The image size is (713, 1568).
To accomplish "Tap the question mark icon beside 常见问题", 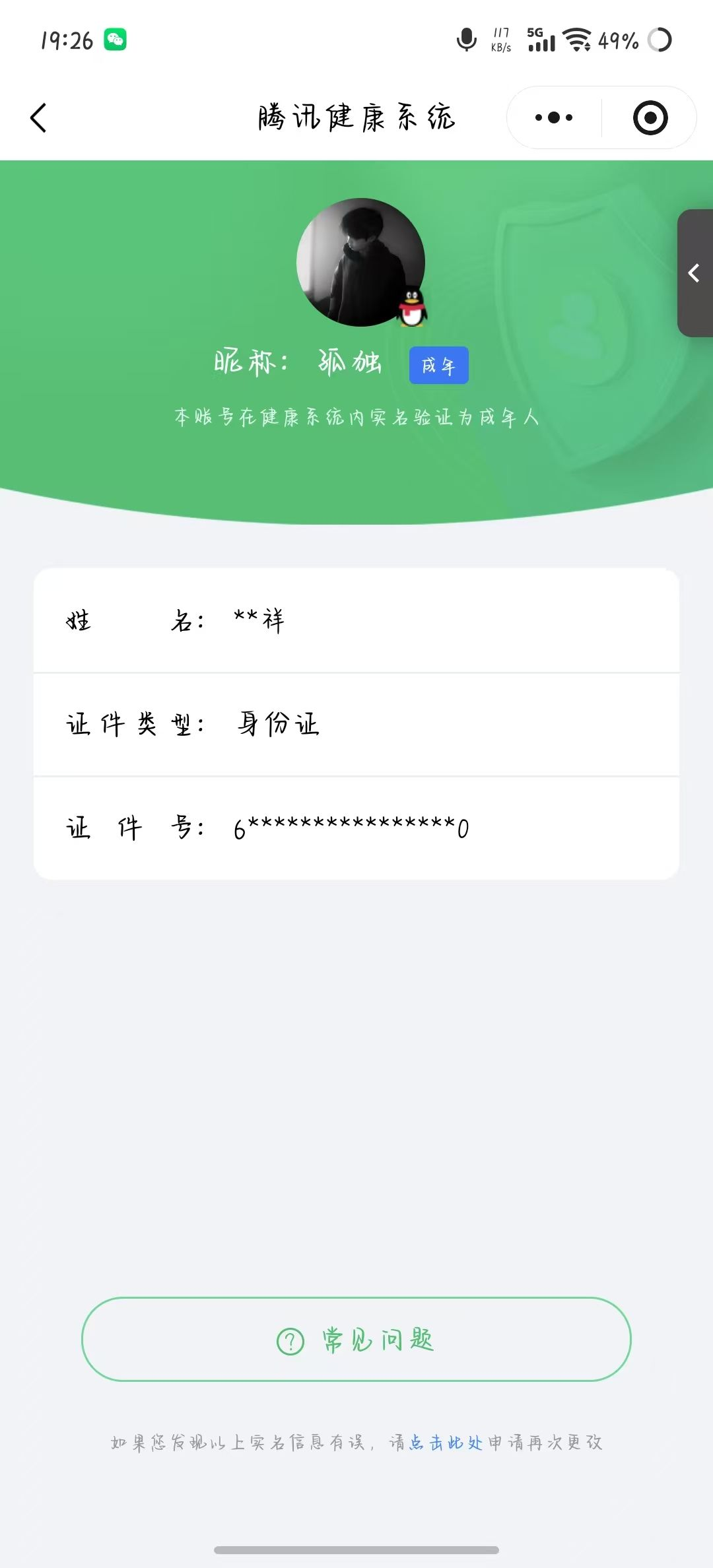I will (289, 1341).
